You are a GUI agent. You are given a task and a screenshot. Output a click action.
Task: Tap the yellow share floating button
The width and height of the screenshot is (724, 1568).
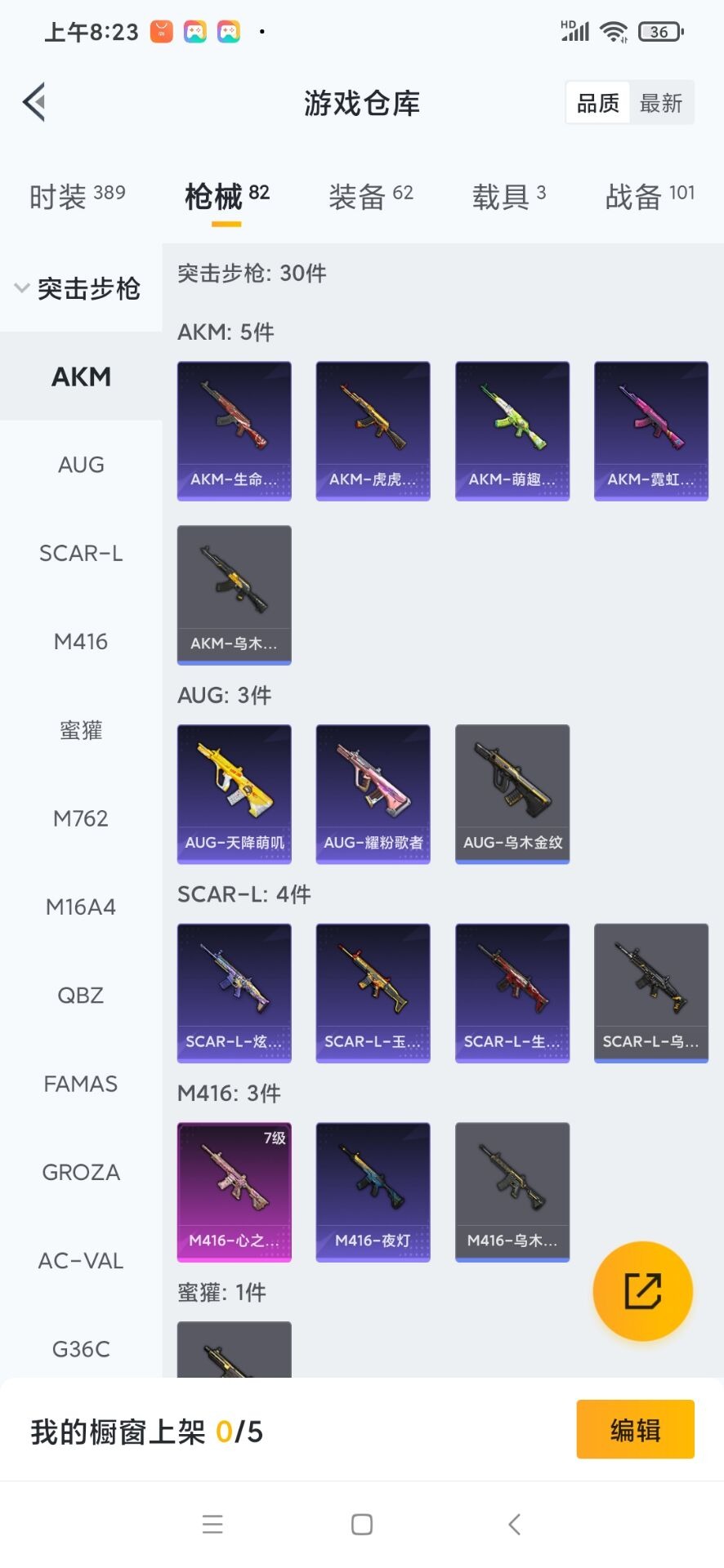click(642, 1290)
